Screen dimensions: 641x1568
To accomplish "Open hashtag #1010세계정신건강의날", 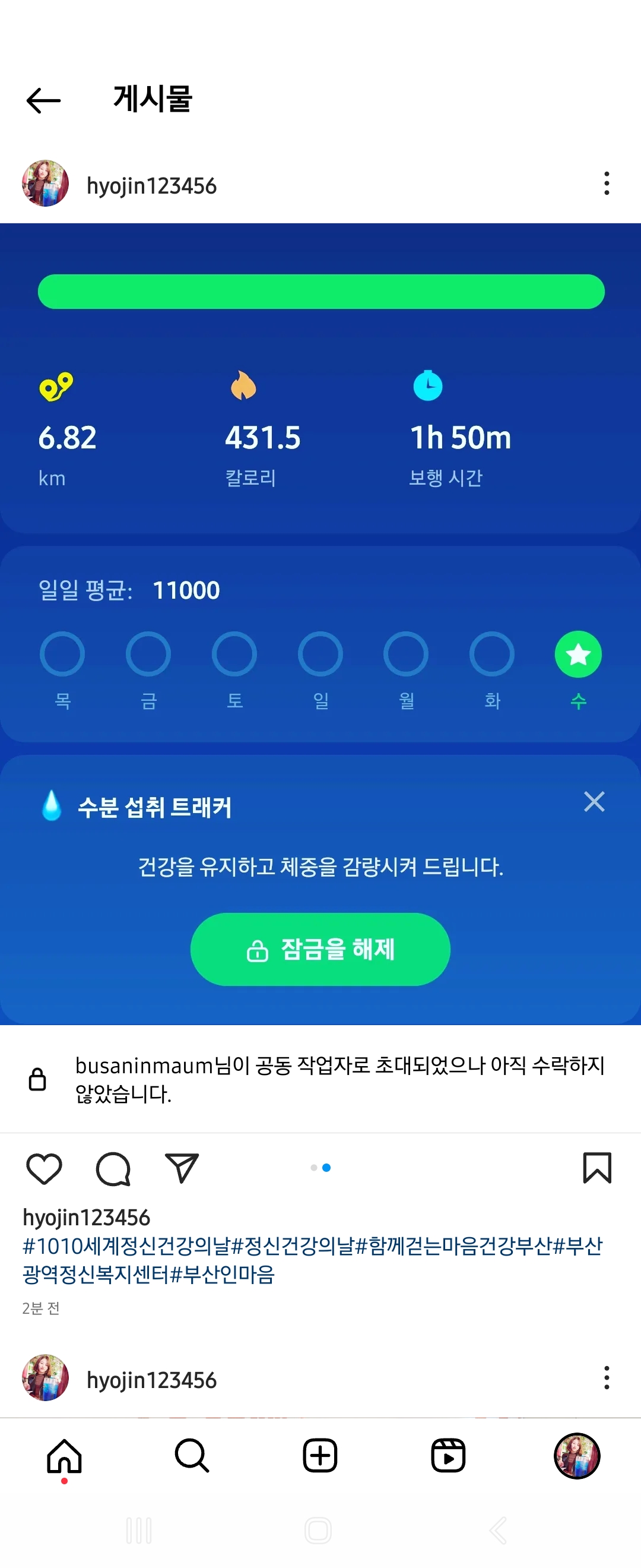I will (126, 1246).
